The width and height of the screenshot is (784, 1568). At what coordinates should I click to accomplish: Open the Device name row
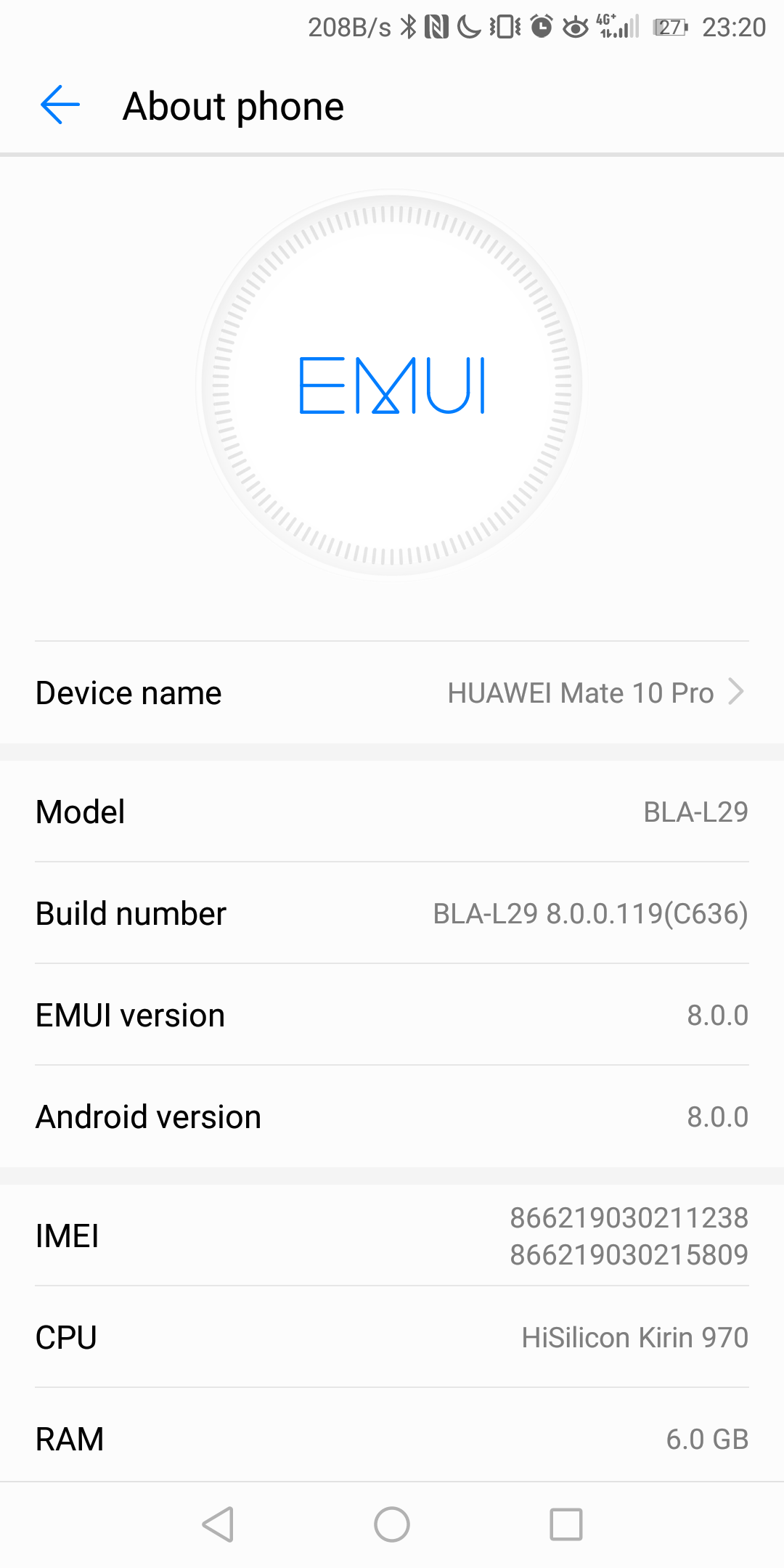point(392,693)
